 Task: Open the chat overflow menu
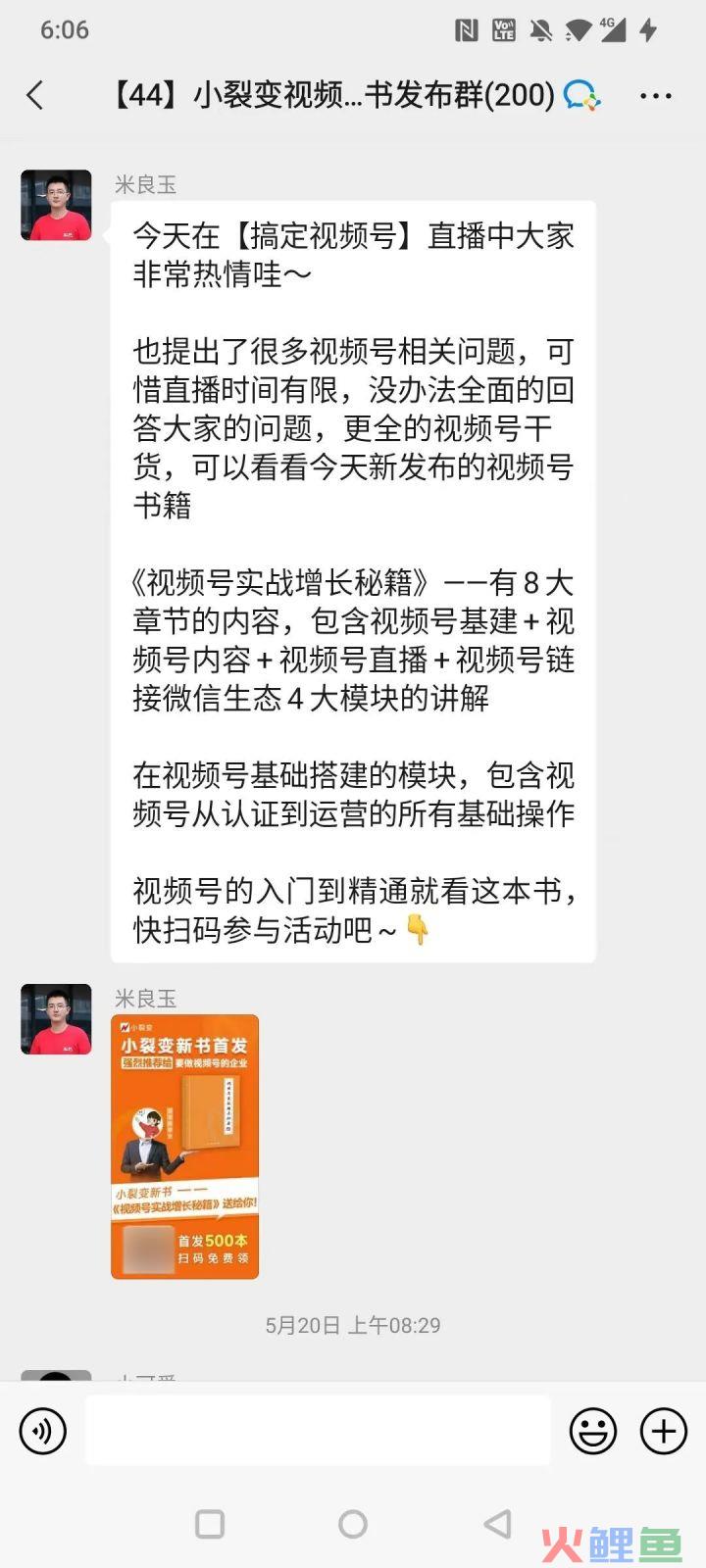[x=655, y=95]
